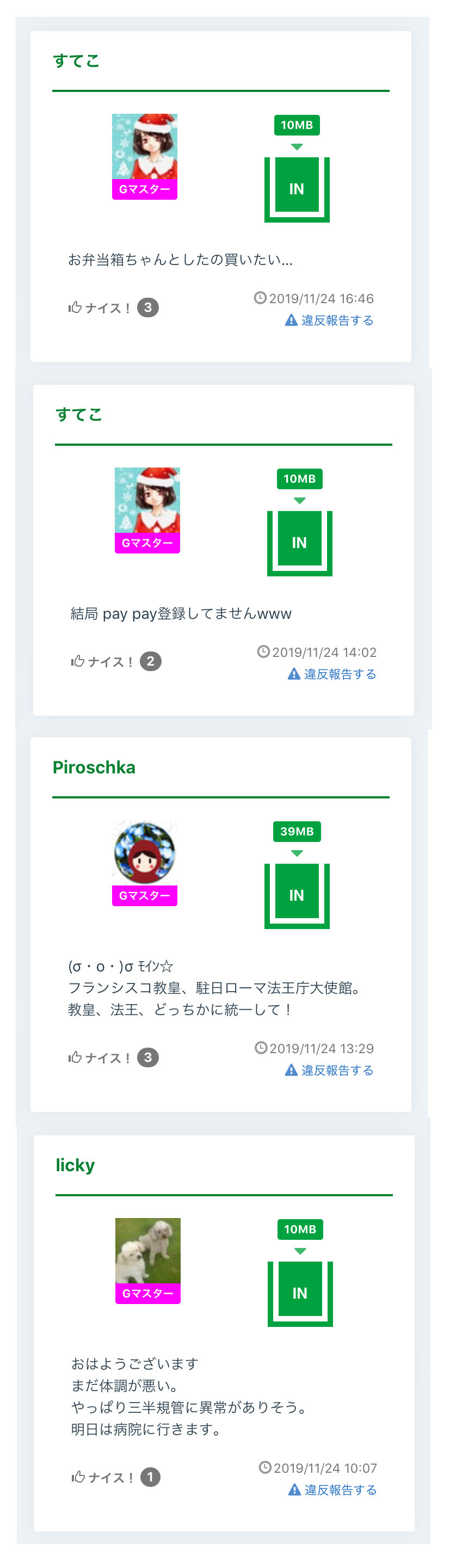Open Piroschka's profile avatar
This screenshot has width=450, height=1568.
pyautogui.click(x=145, y=852)
